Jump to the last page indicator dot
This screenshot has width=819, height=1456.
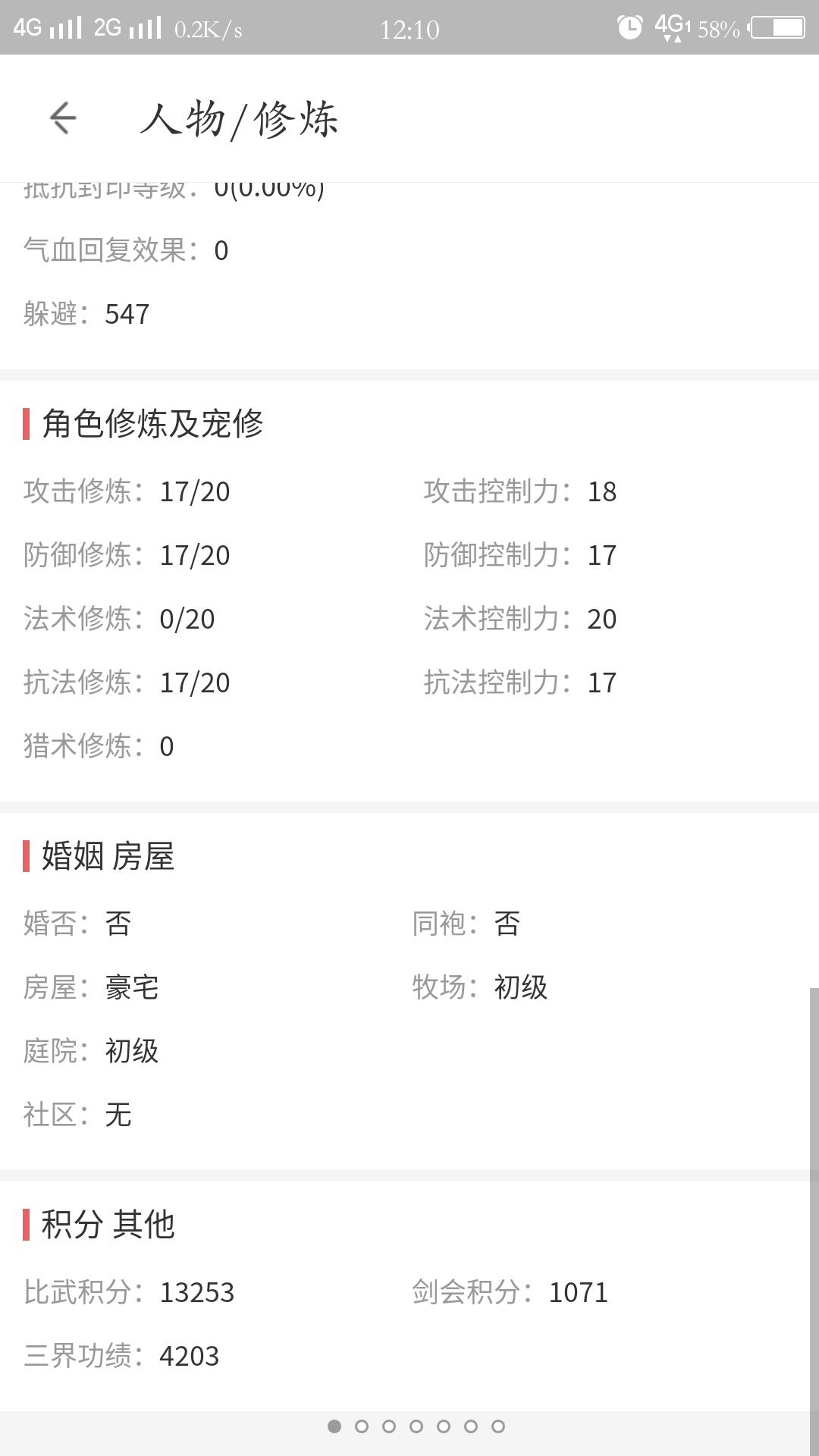point(498,1426)
